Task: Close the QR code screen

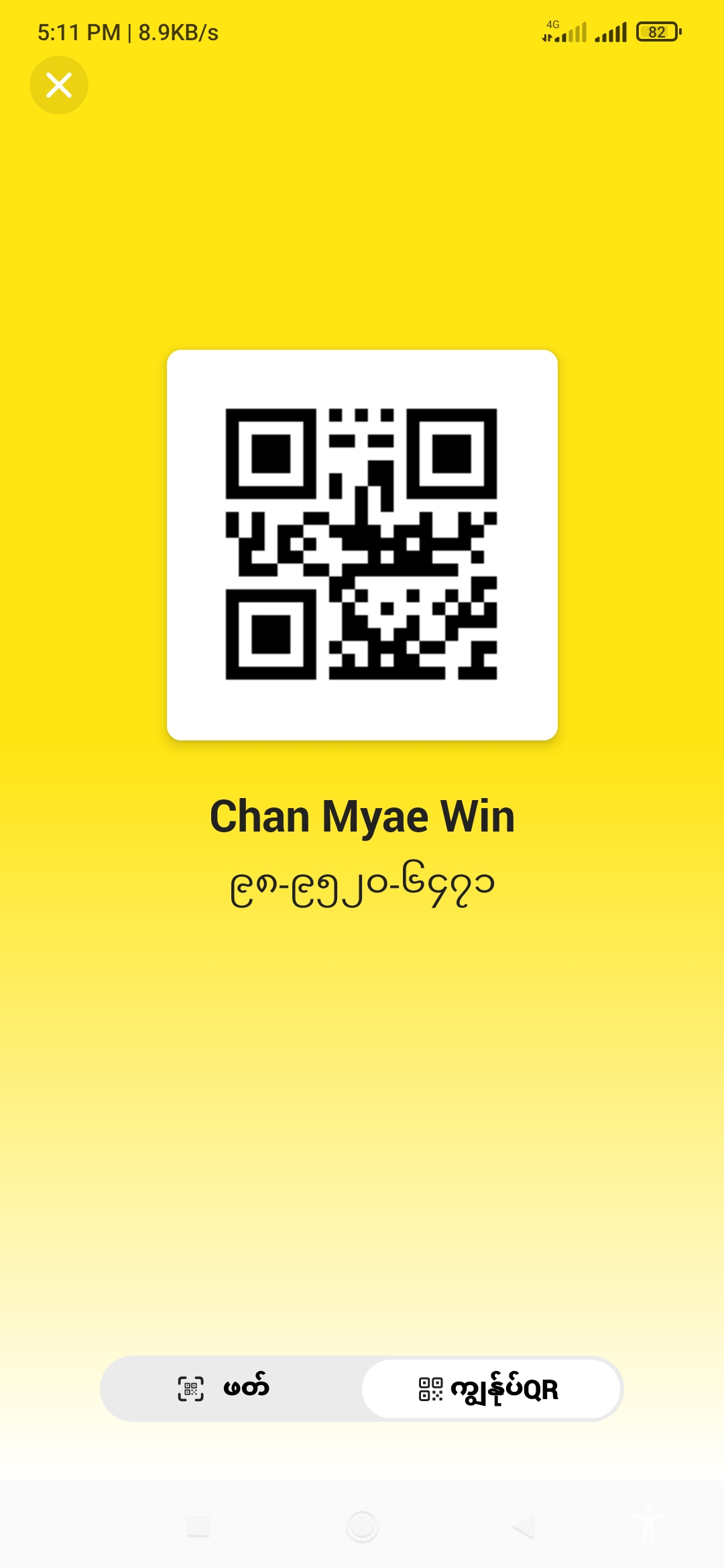Action: point(59,85)
